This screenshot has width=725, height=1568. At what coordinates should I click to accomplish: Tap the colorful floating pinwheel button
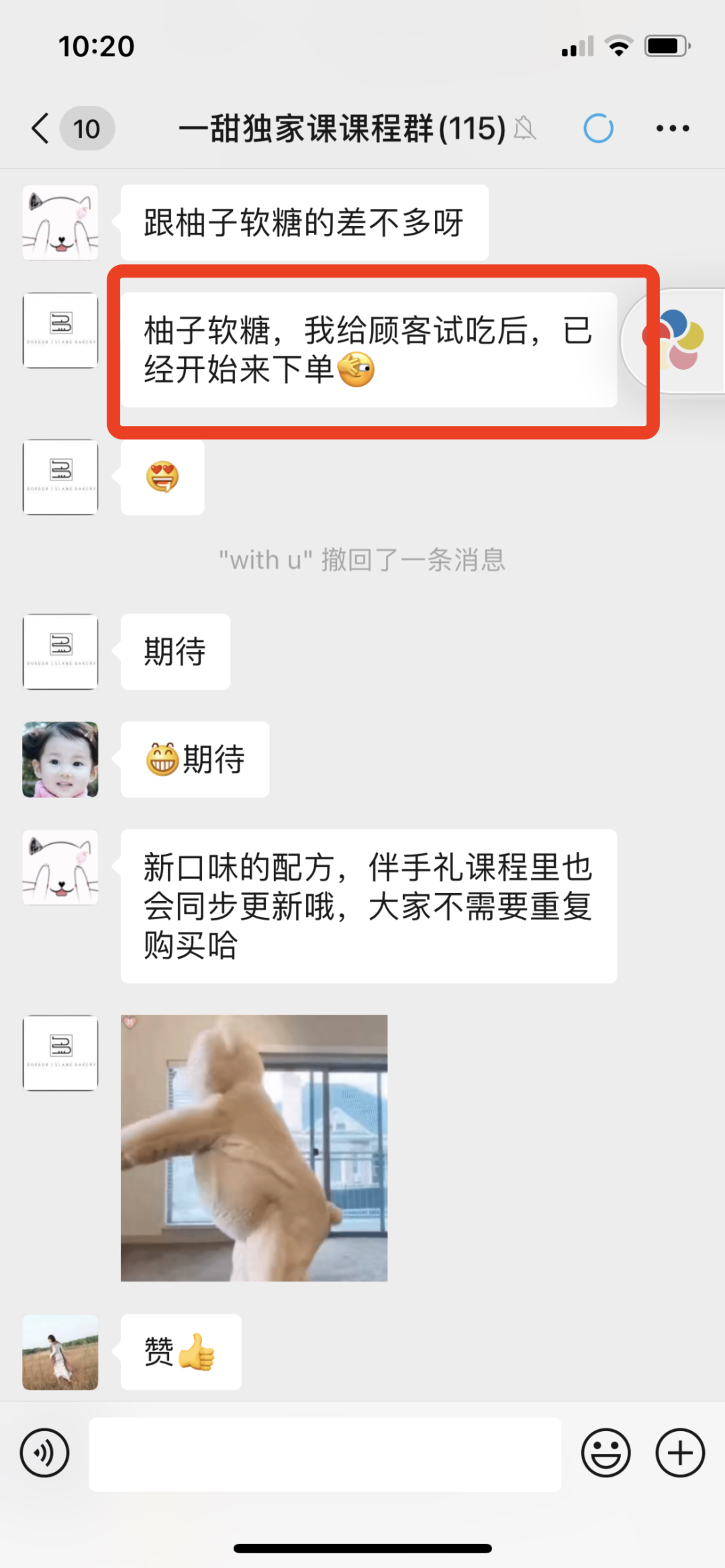pyautogui.click(x=675, y=340)
